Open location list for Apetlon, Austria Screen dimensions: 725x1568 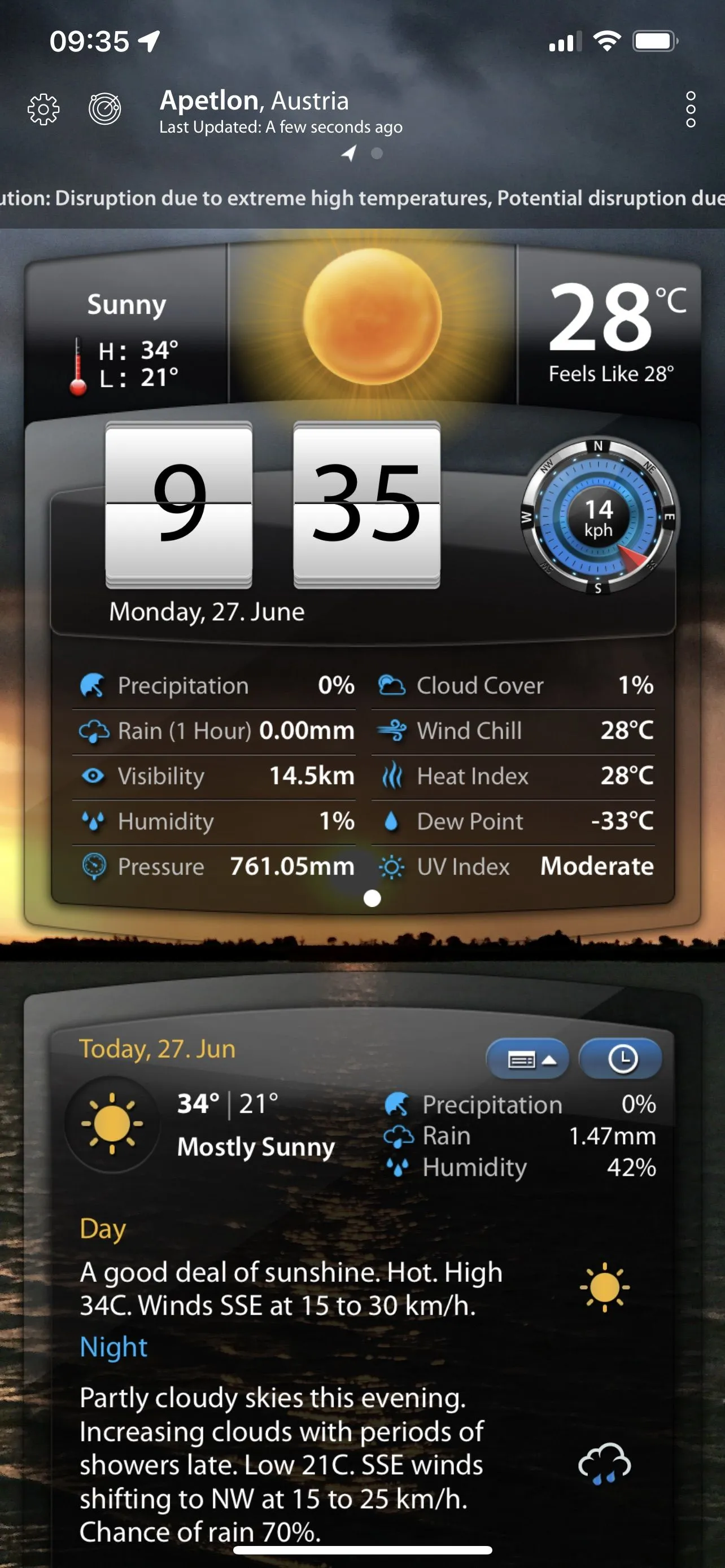(255, 101)
